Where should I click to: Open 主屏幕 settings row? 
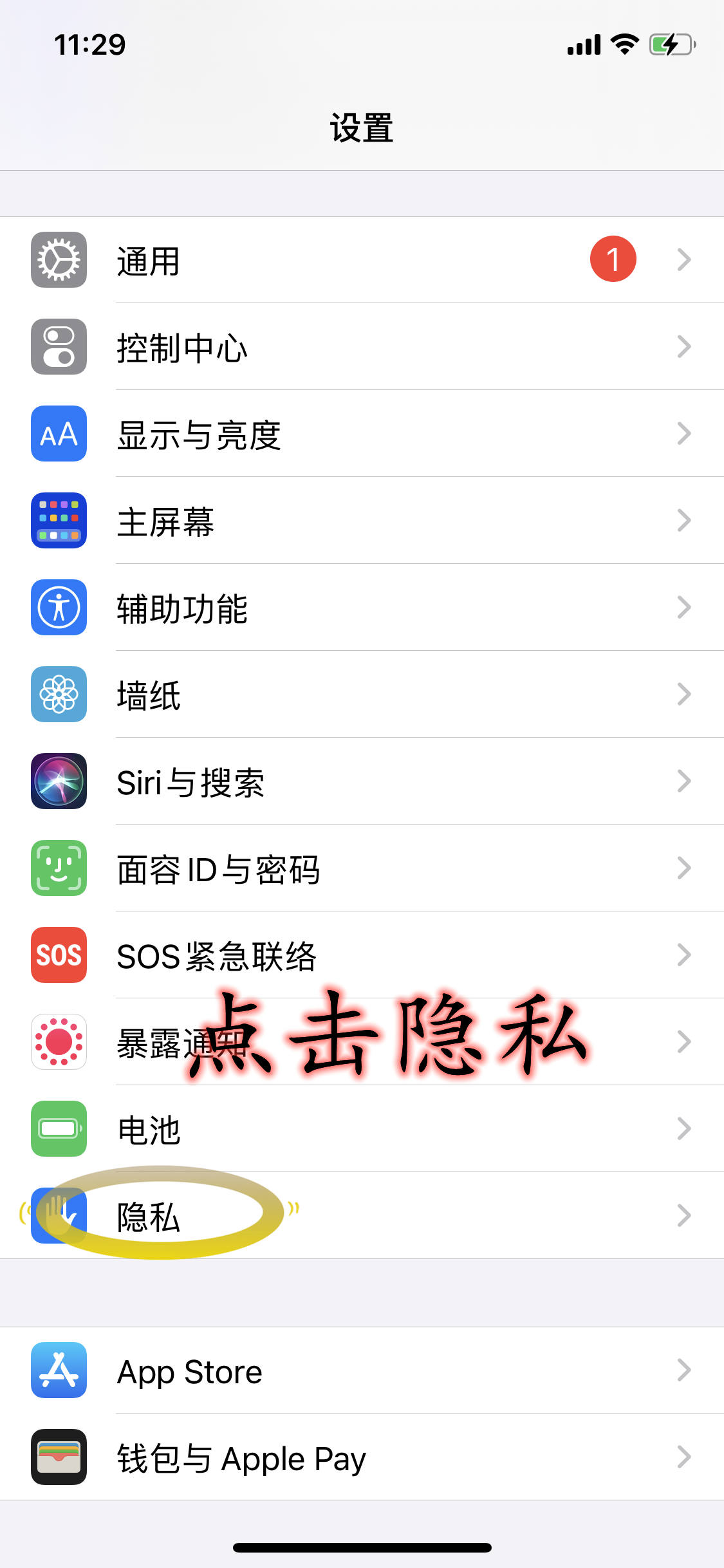362,521
